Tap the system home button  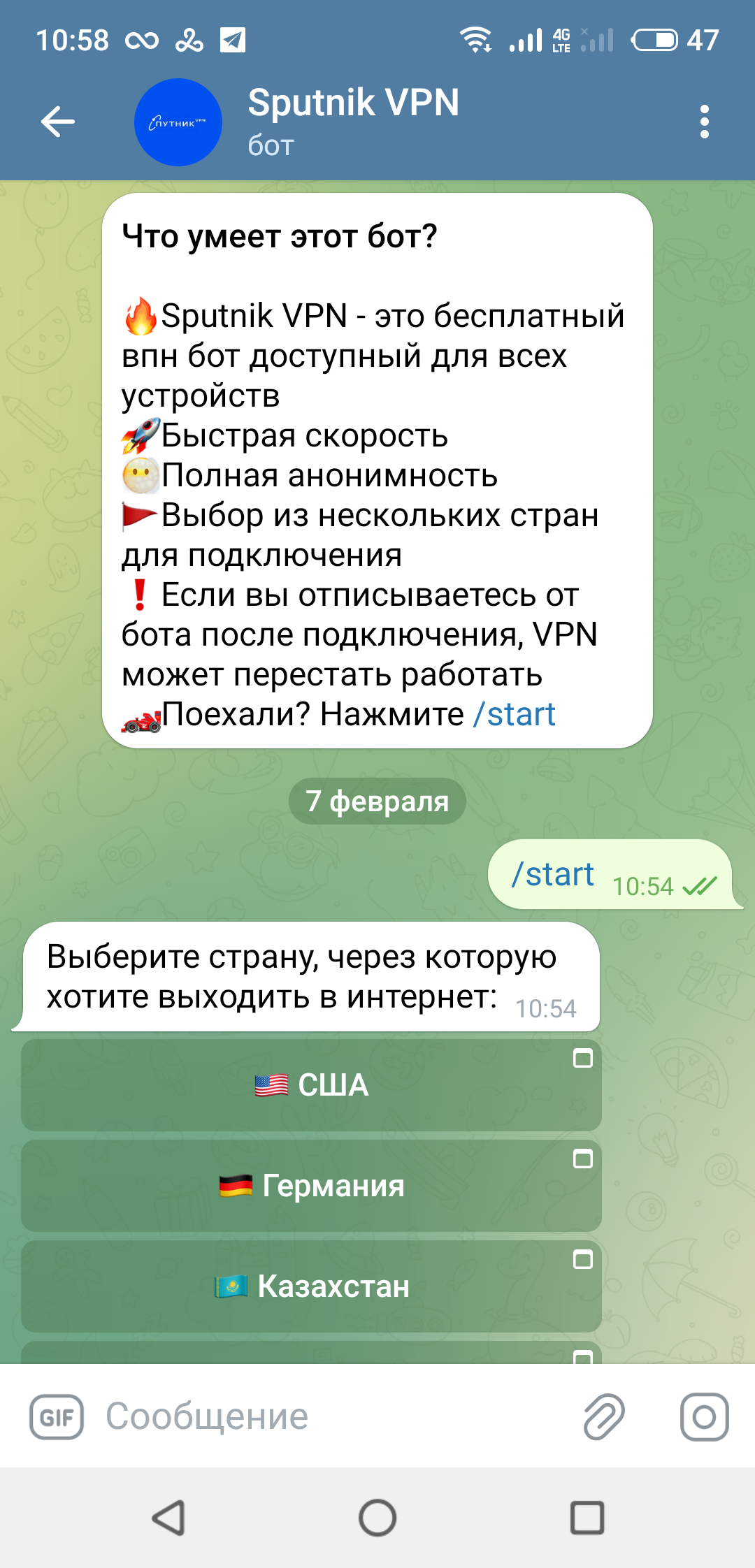click(377, 1518)
